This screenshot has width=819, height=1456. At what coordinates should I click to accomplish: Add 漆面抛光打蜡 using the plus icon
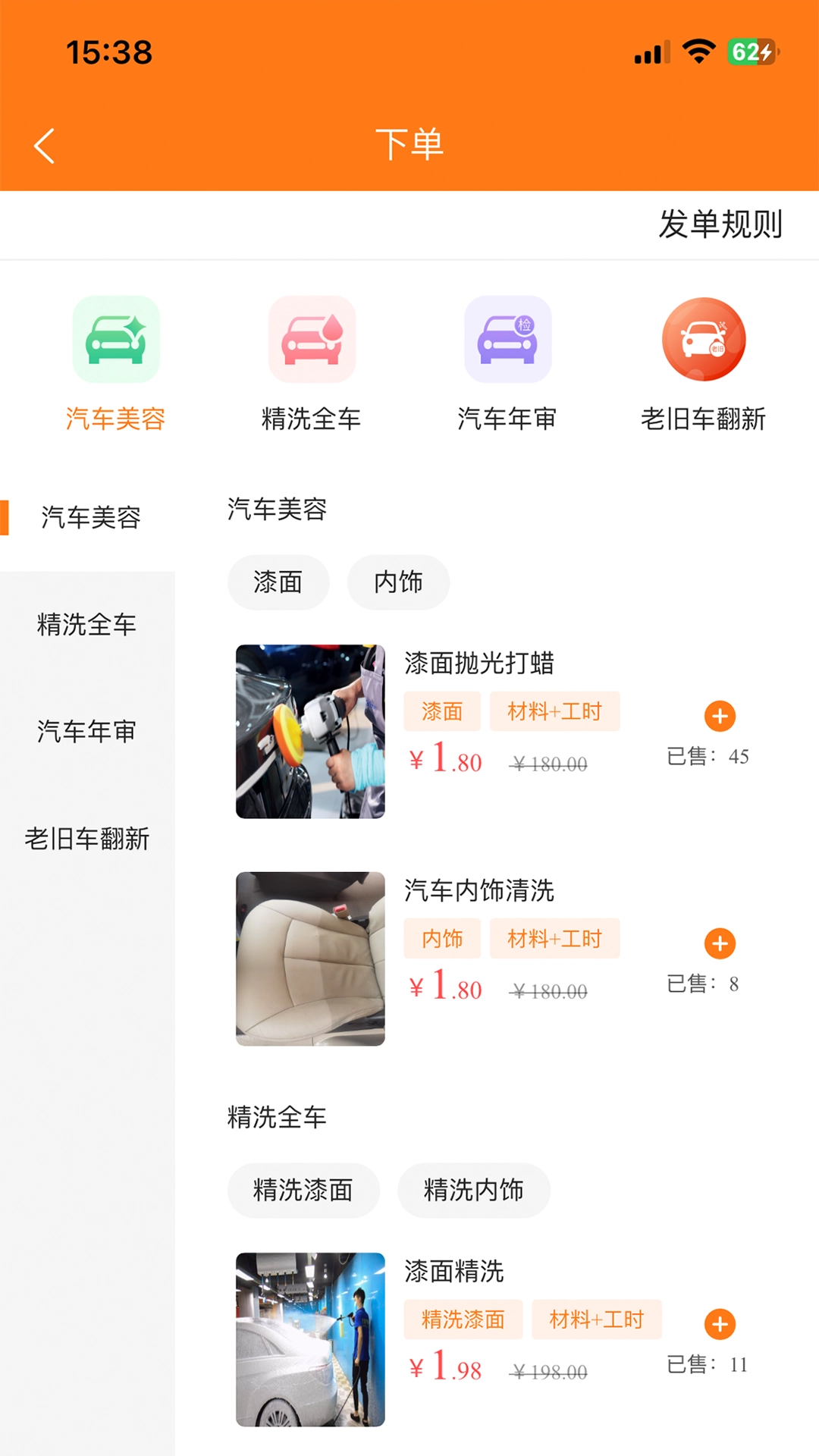[x=720, y=715]
